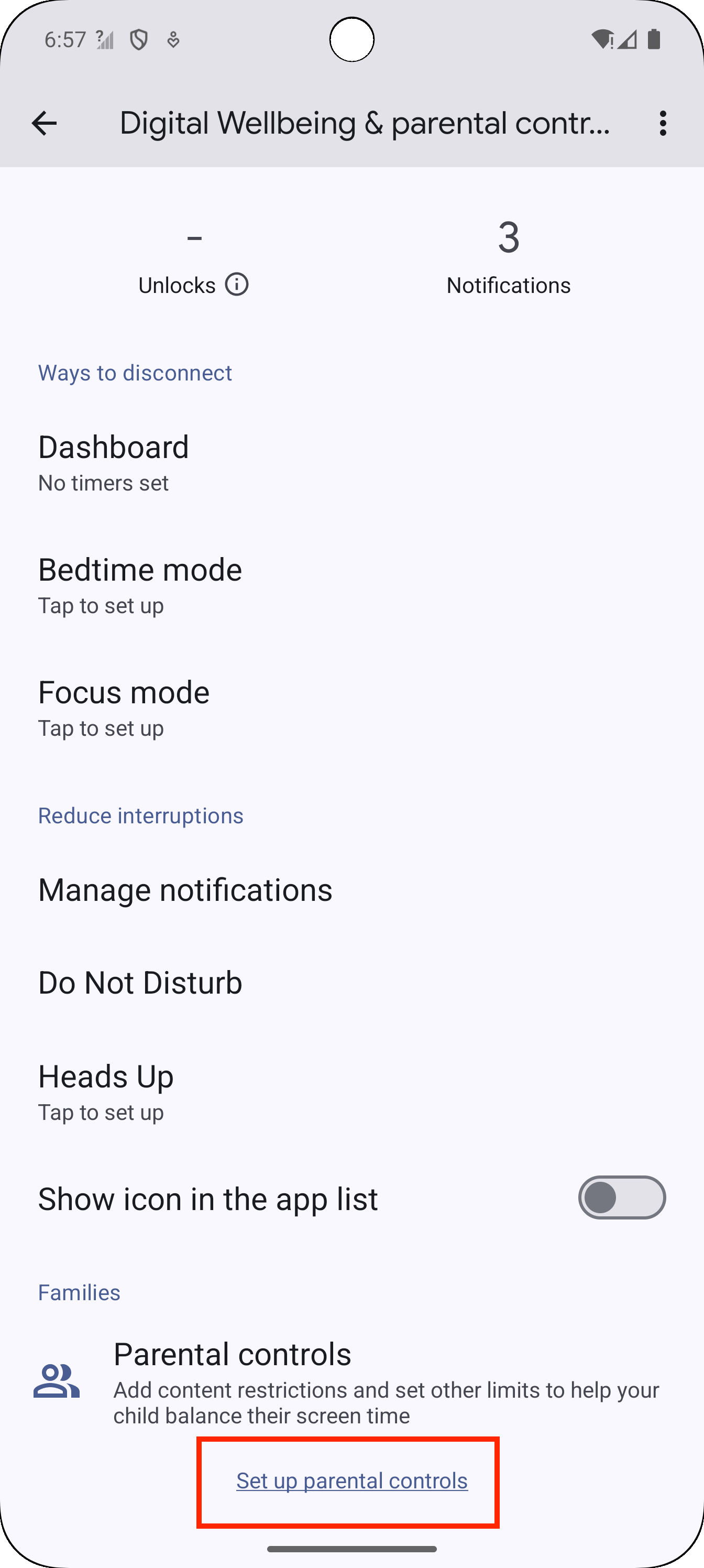The width and height of the screenshot is (704, 1568).
Task: Tap the Set up parental controls link
Action: point(351,1480)
